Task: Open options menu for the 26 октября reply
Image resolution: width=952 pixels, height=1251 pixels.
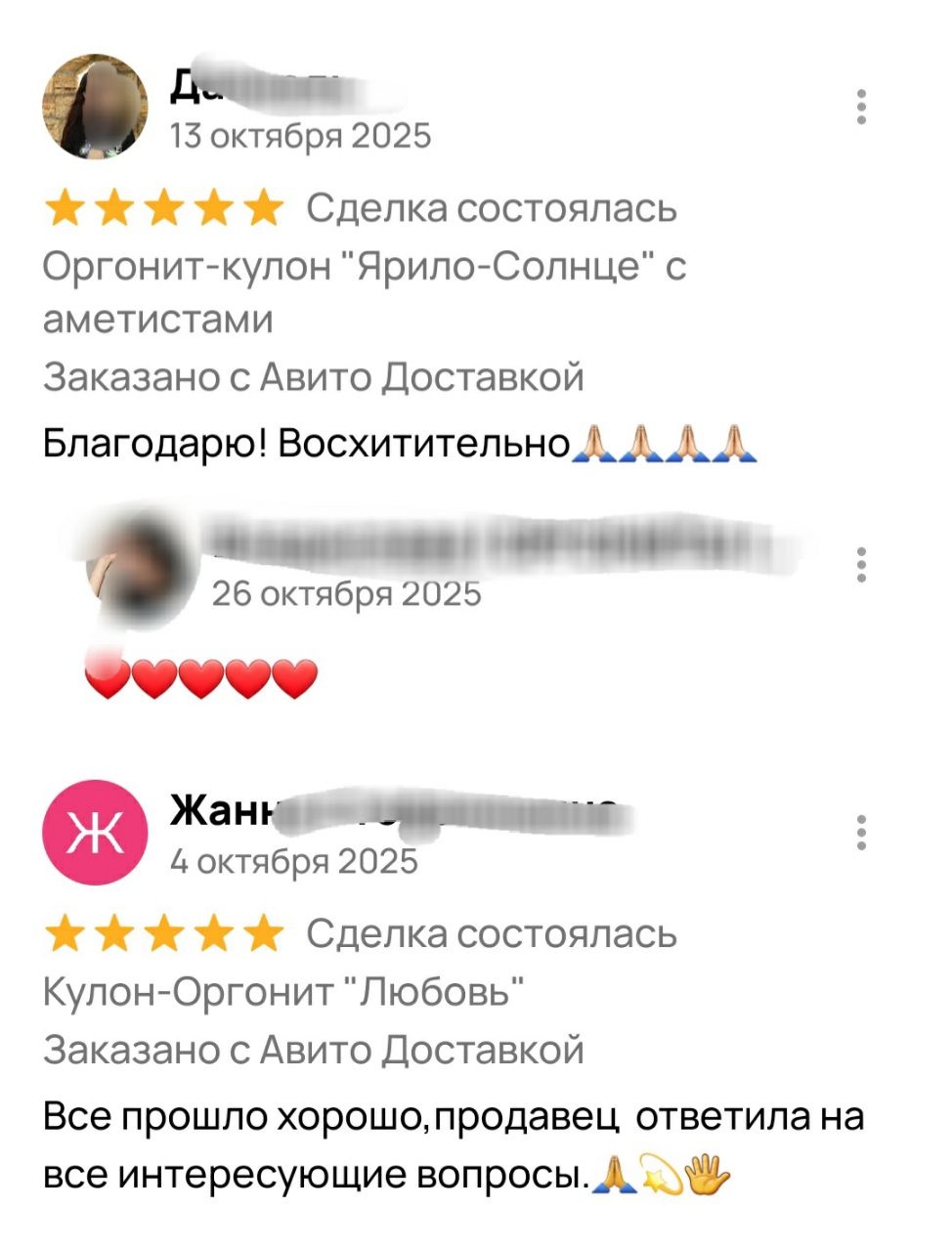Action: 861,565
